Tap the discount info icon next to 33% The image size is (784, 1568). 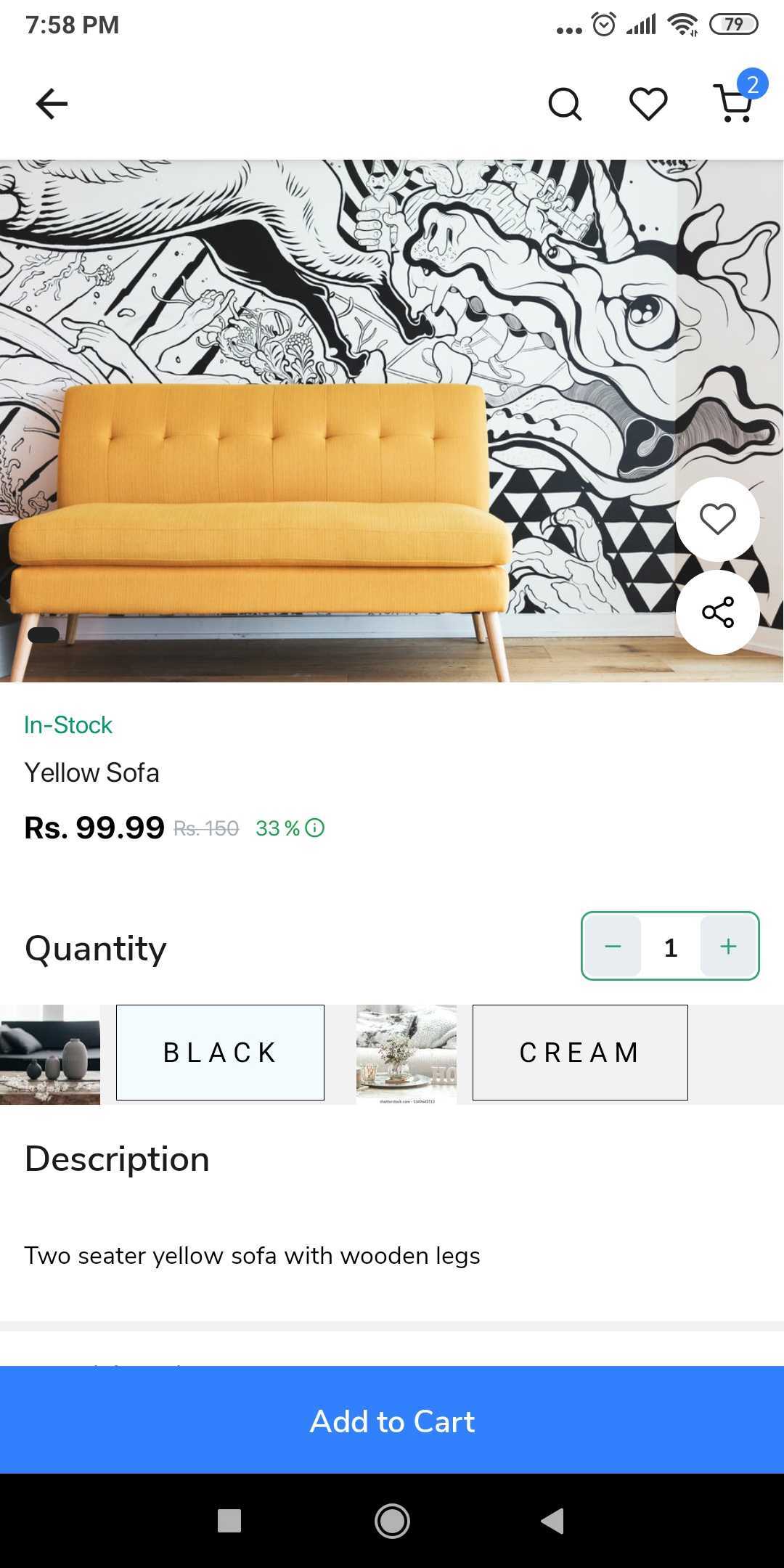(314, 828)
